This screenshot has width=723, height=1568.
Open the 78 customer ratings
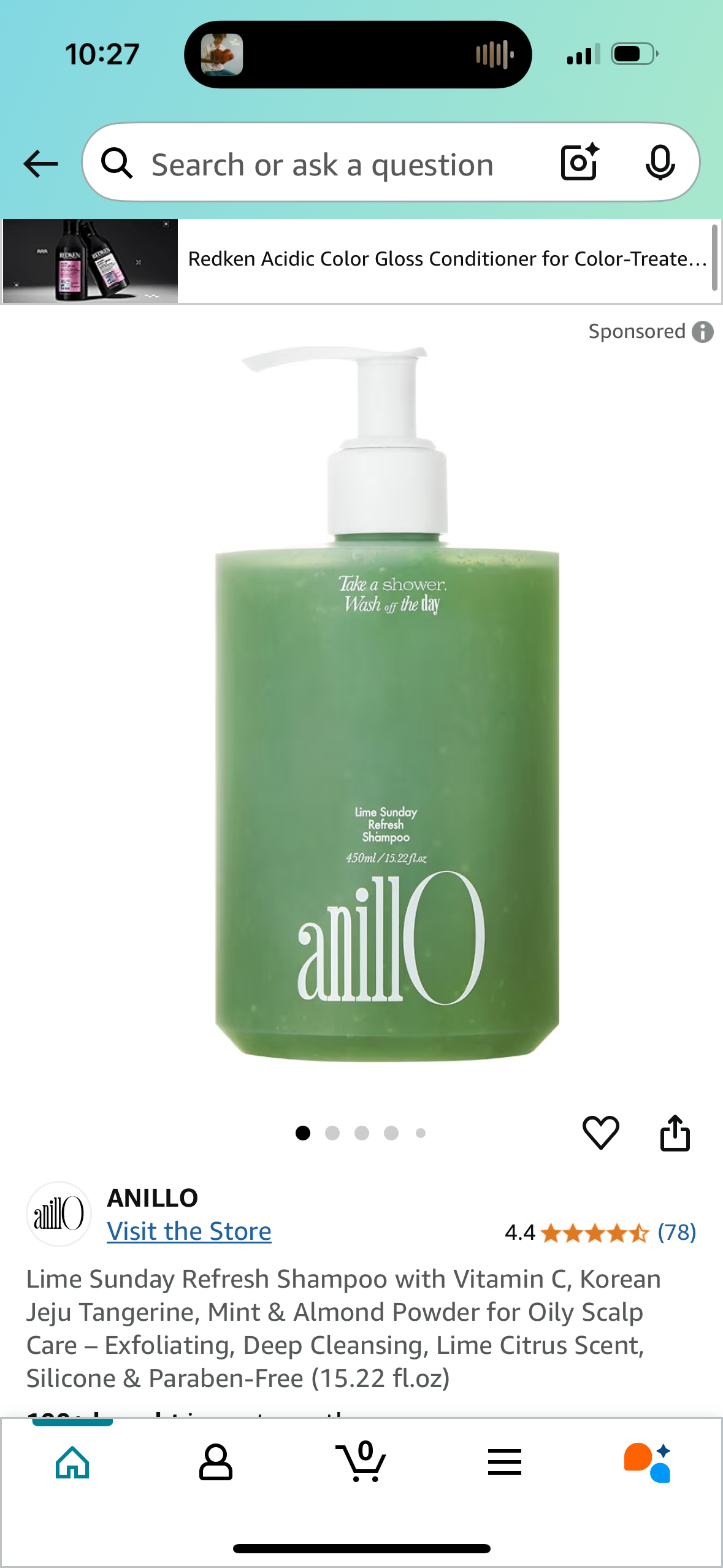pyautogui.click(x=676, y=1232)
